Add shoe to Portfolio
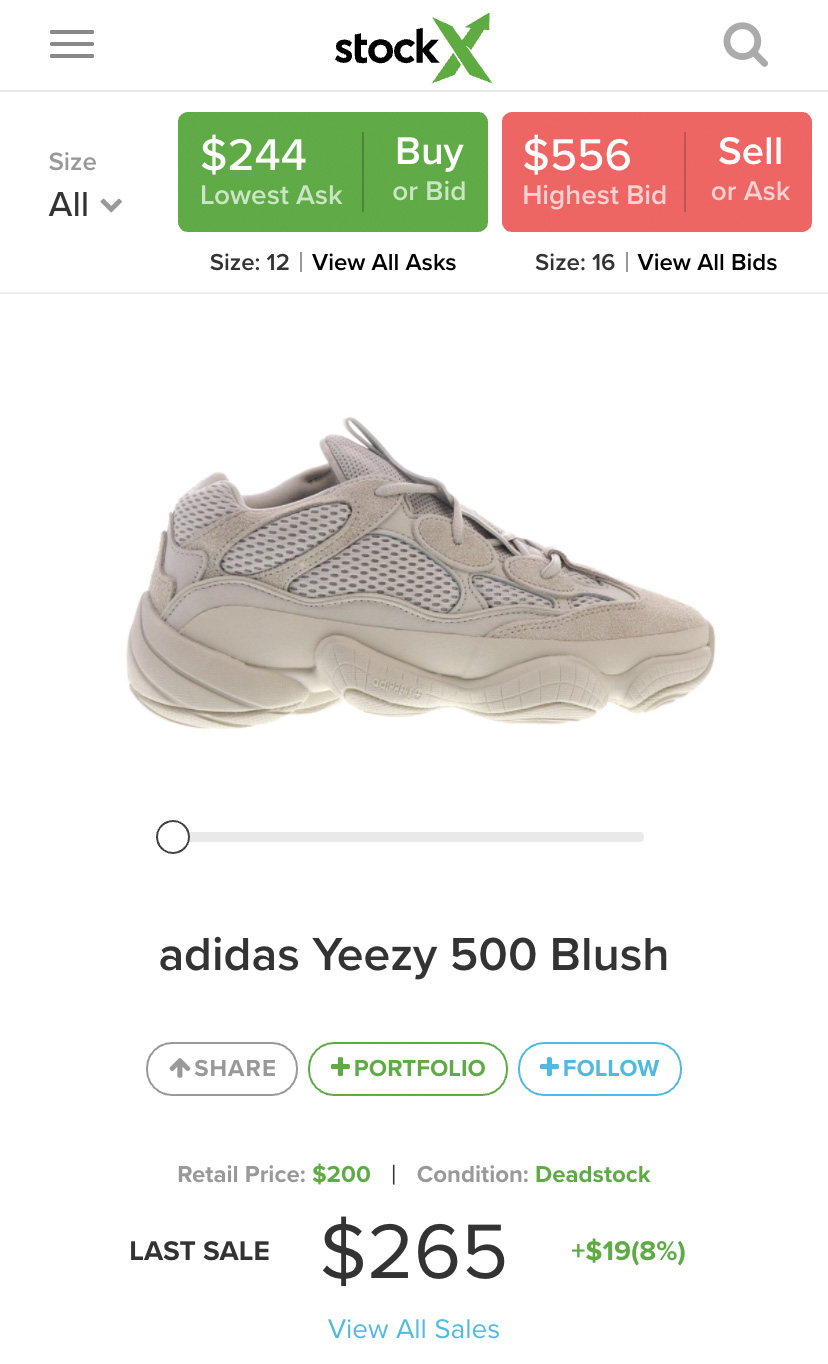828x1364 pixels. pos(408,1068)
